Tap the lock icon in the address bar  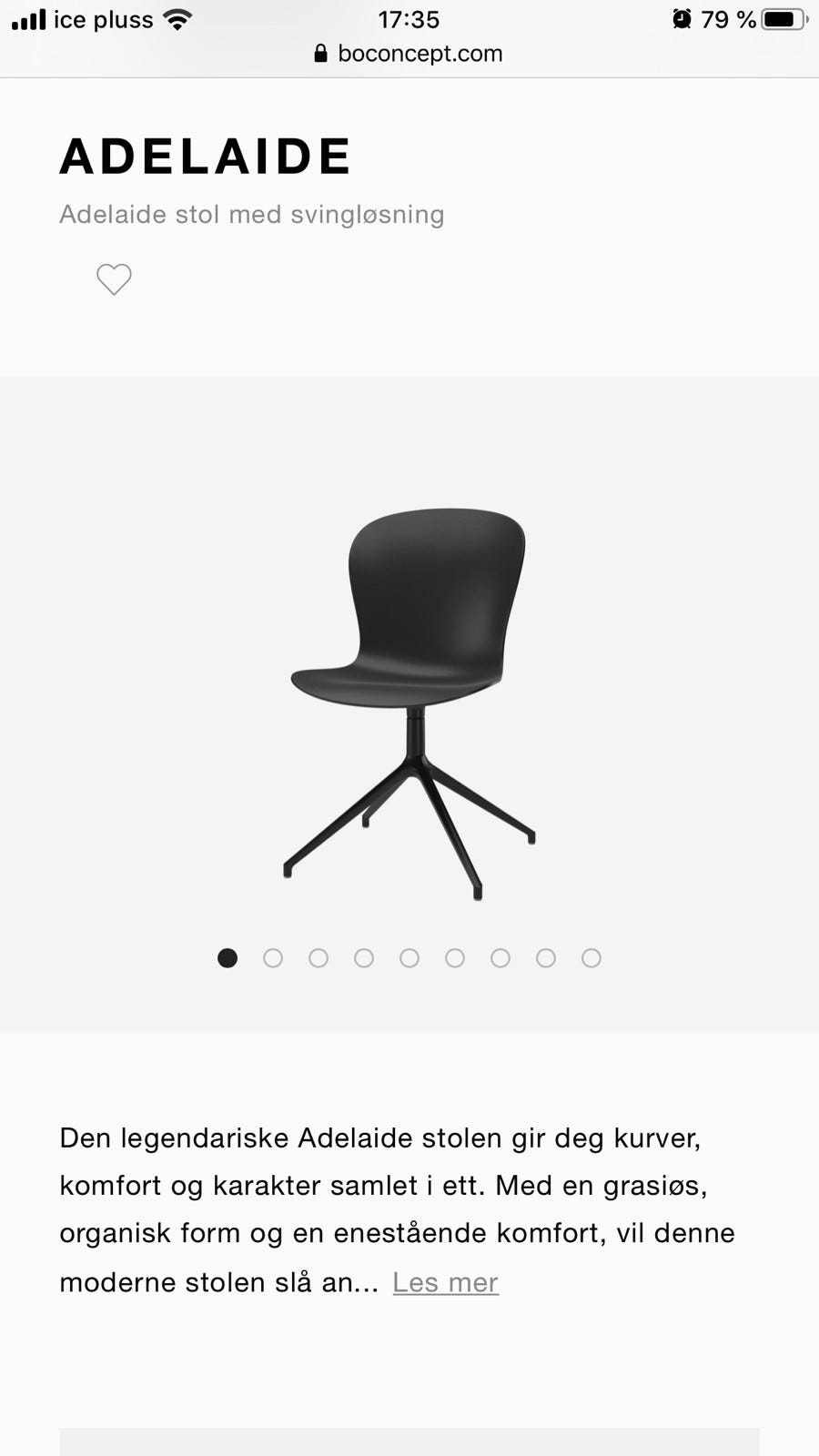pos(320,54)
